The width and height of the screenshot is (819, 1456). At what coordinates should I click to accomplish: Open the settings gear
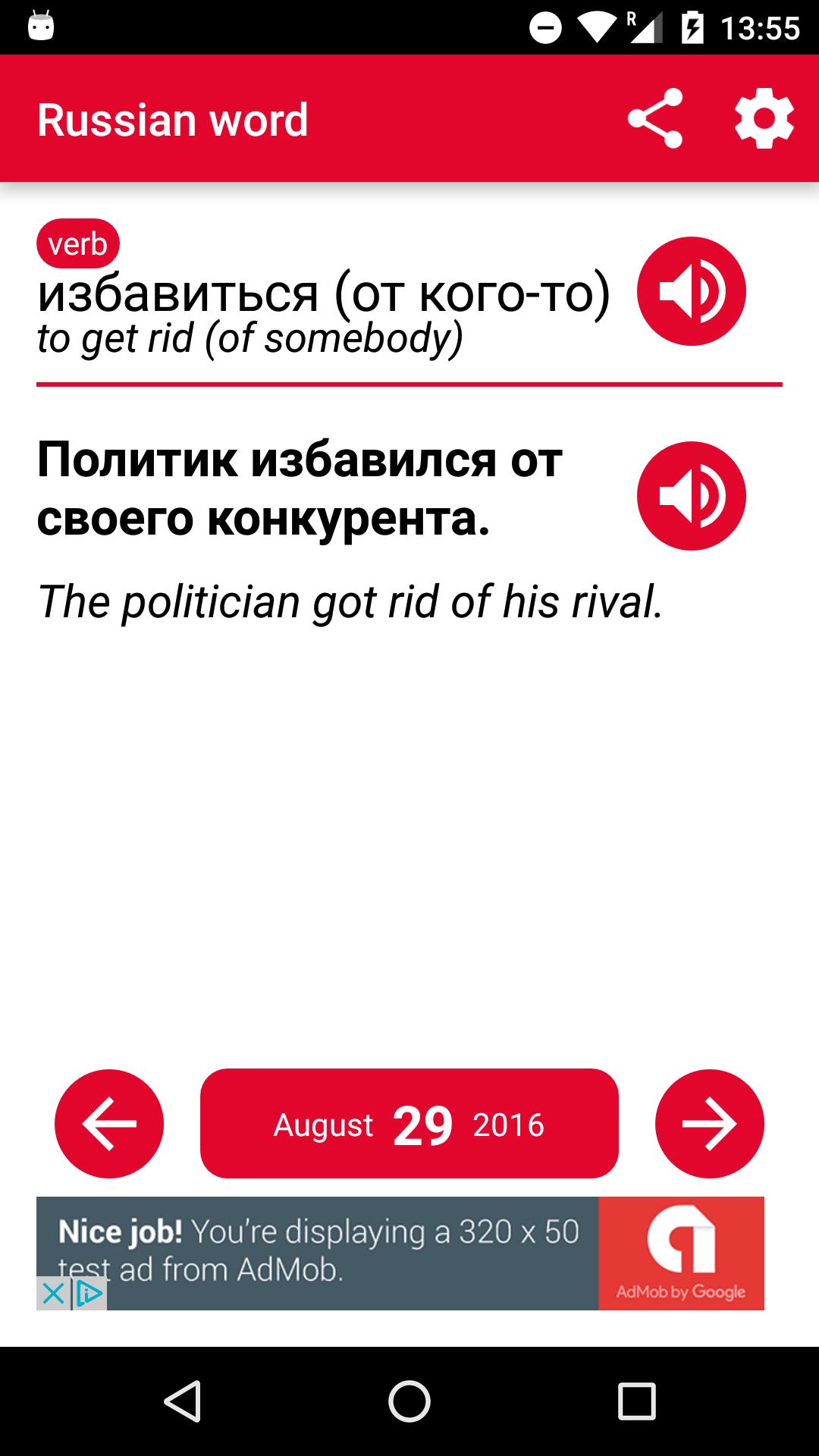(x=764, y=119)
